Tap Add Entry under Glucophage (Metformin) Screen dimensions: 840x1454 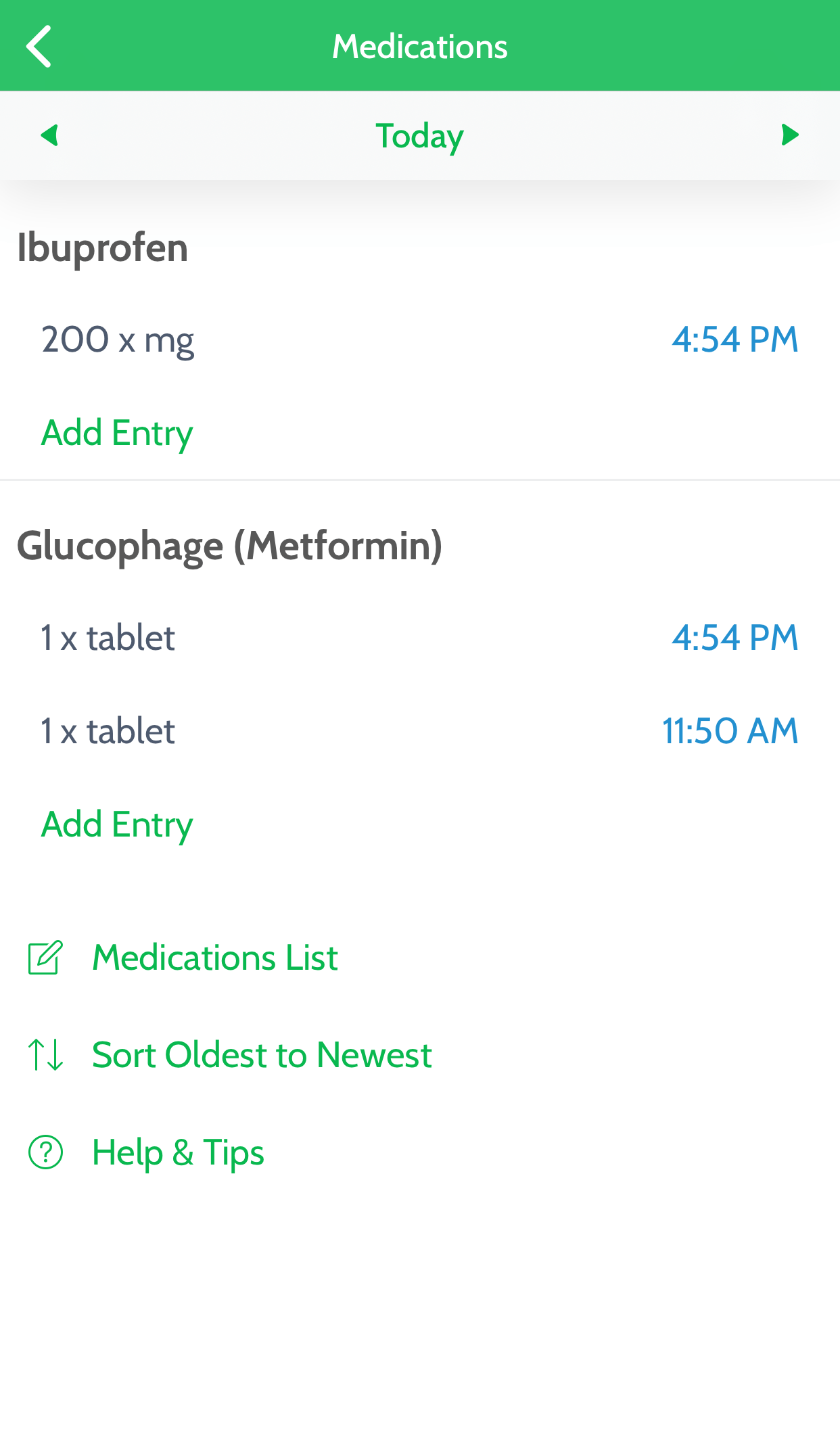tap(117, 824)
